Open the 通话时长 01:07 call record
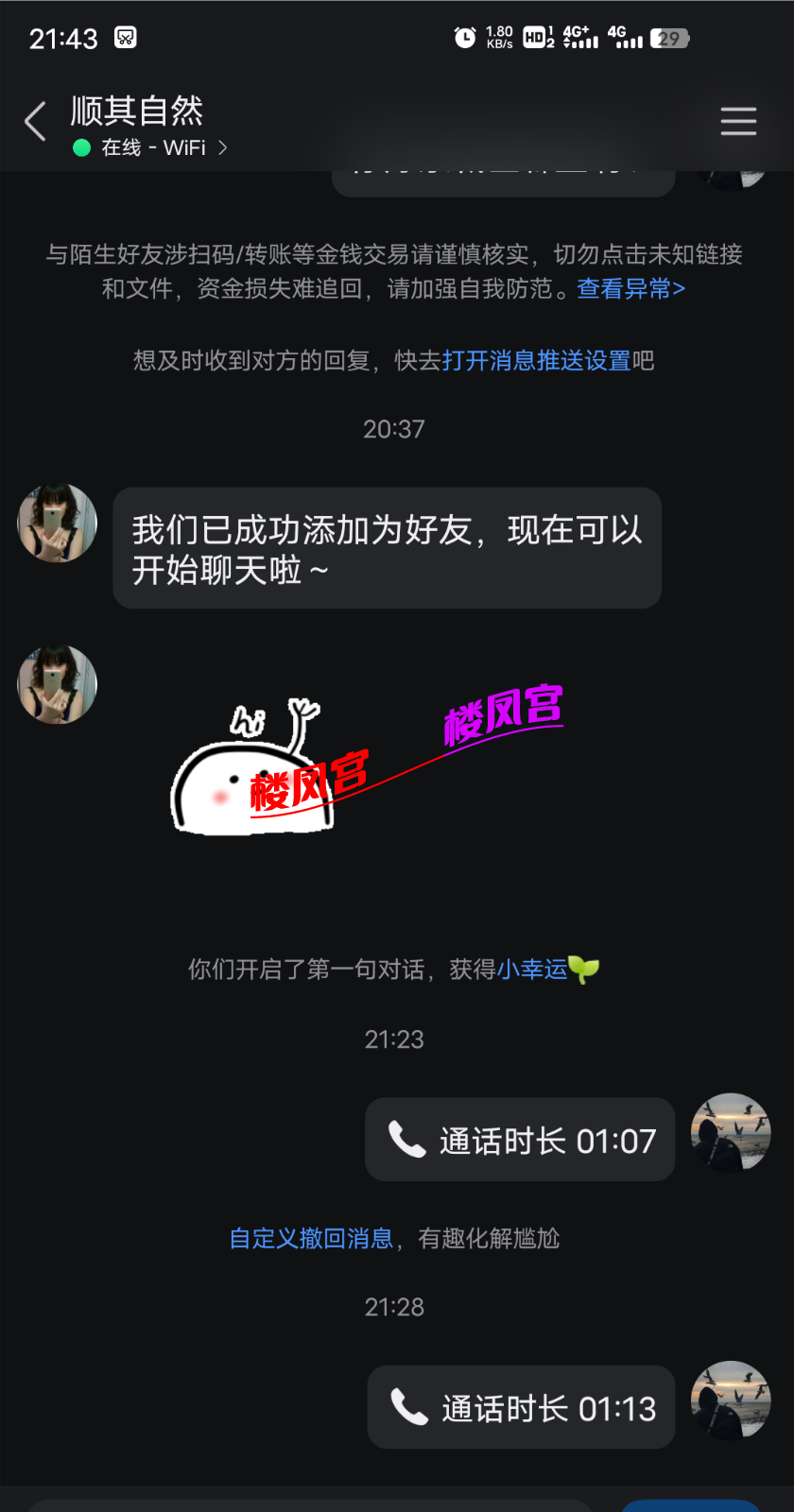 click(520, 1140)
